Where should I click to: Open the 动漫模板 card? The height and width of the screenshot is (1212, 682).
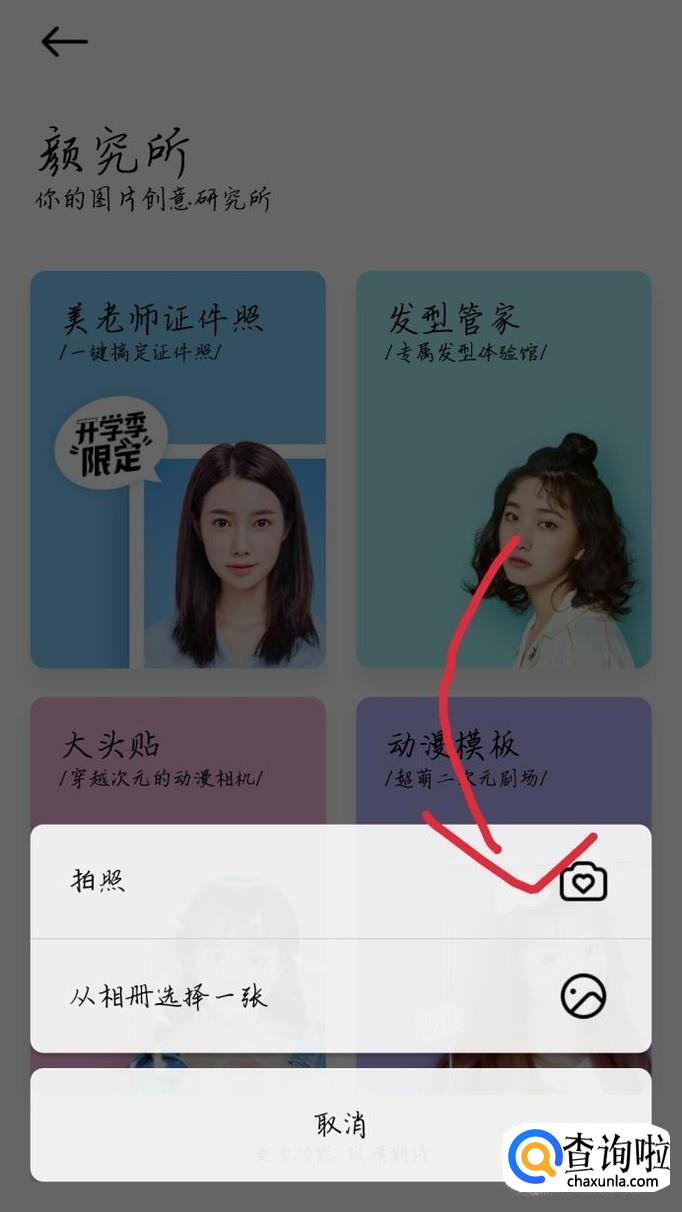pyautogui.click(x=503, y=760)
